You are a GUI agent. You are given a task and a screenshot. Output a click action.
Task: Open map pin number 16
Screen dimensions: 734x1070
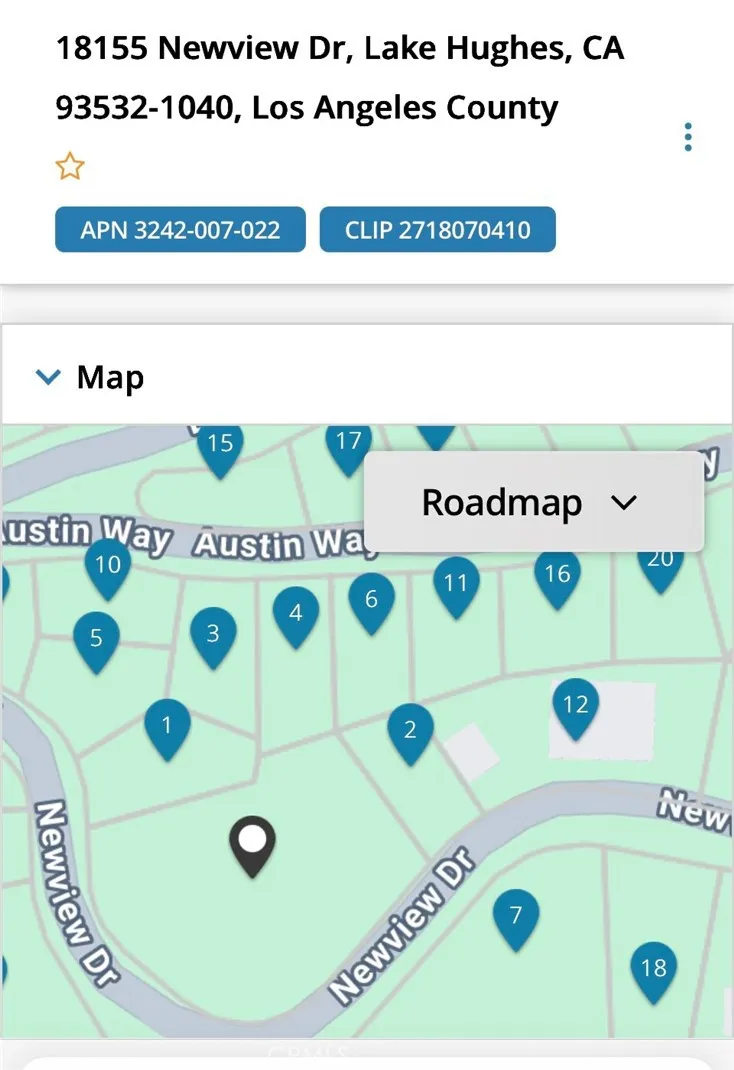558,575
